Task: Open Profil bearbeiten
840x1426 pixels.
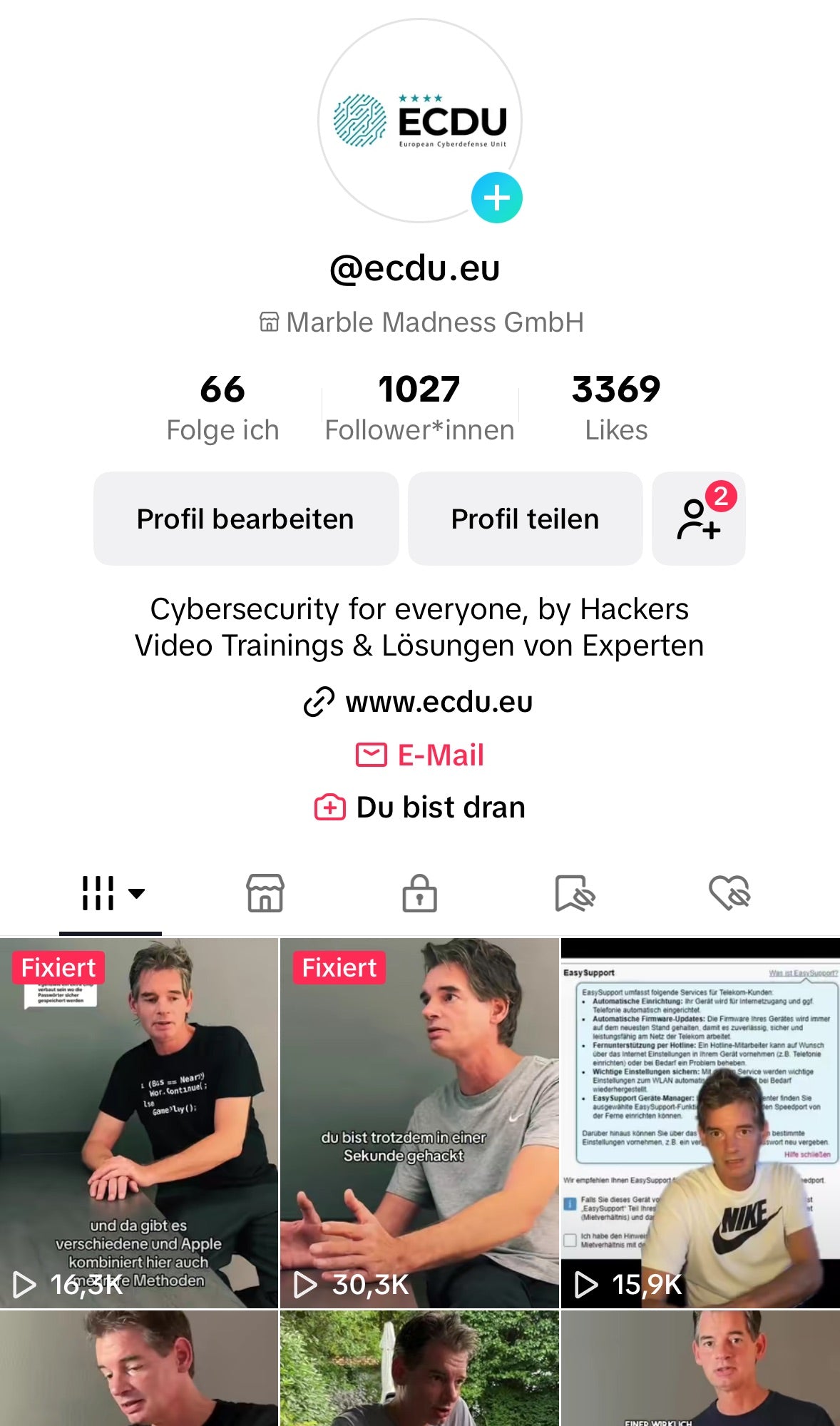Action: [245, 519]
